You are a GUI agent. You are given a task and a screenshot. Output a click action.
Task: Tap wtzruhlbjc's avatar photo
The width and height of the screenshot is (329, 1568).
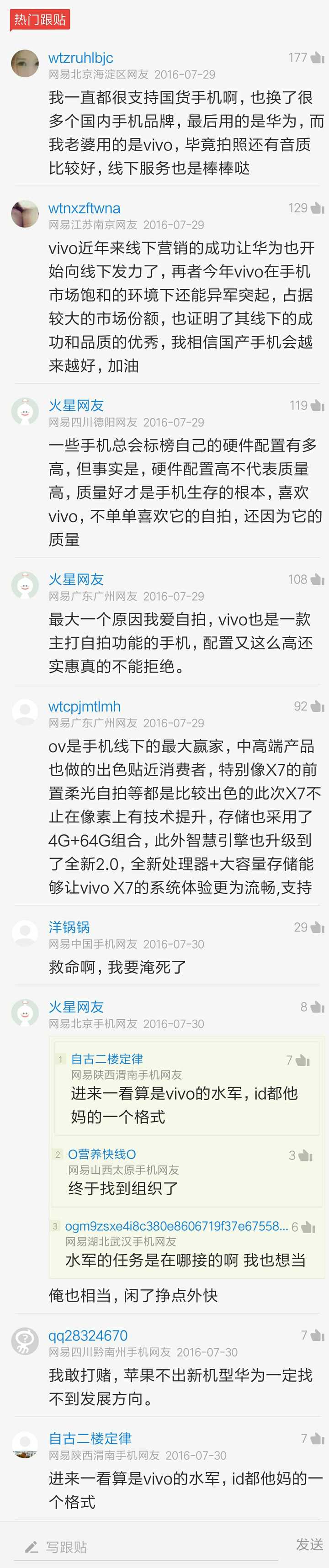25,64
